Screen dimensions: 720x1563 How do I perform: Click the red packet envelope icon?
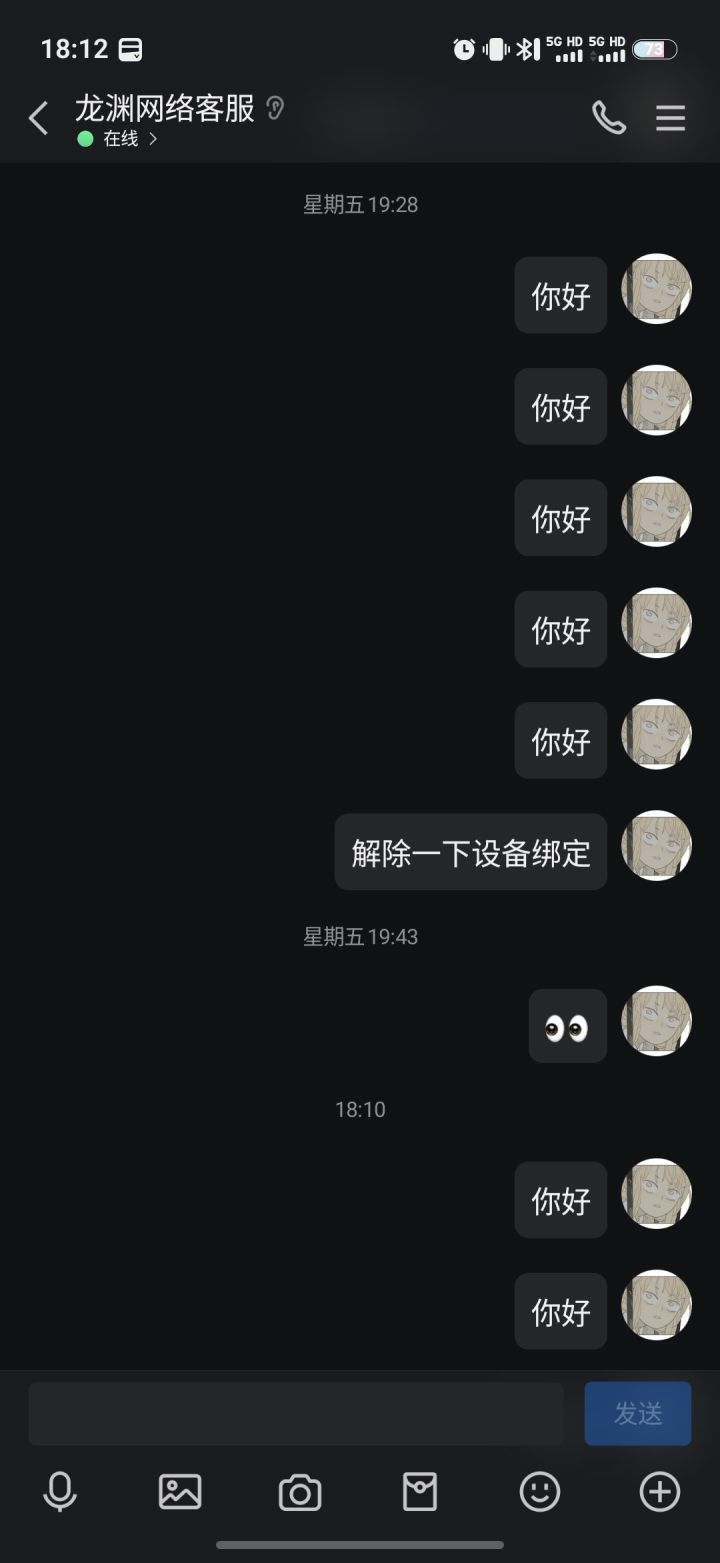pos(419,1491)
